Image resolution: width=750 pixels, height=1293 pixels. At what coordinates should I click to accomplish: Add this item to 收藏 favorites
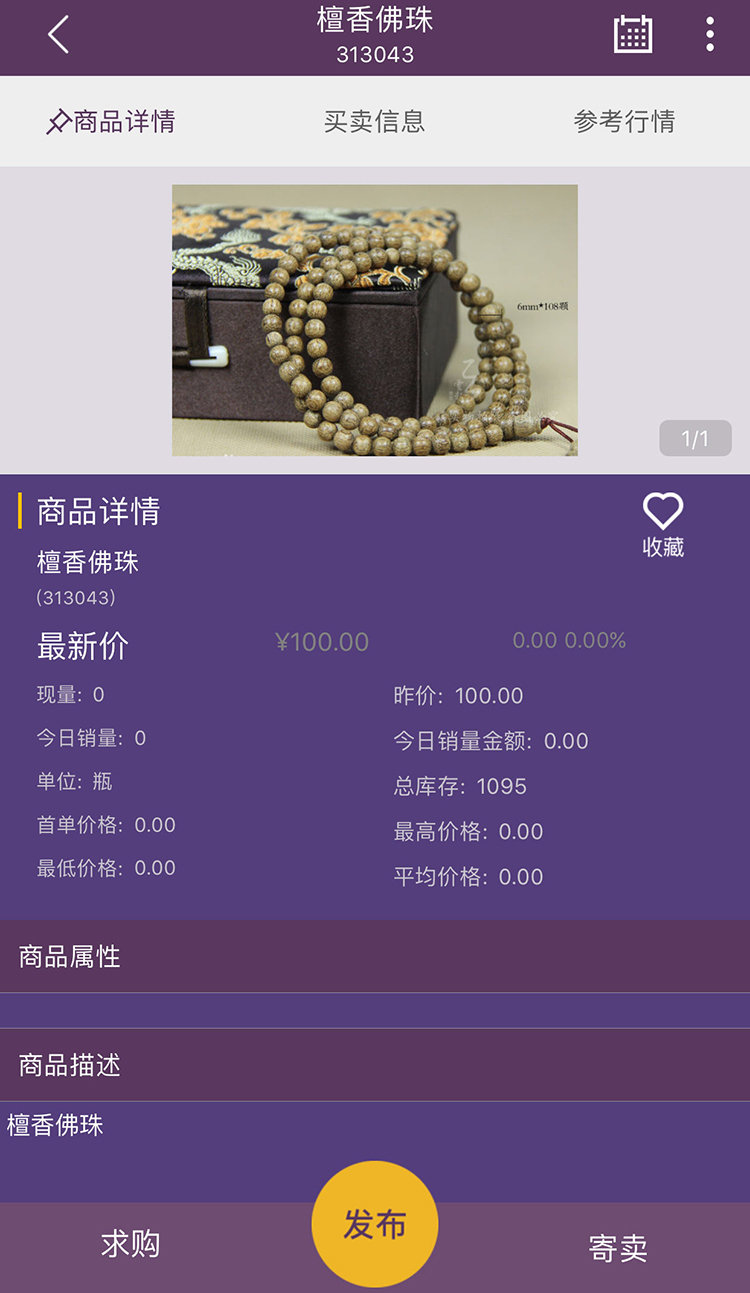662,523
